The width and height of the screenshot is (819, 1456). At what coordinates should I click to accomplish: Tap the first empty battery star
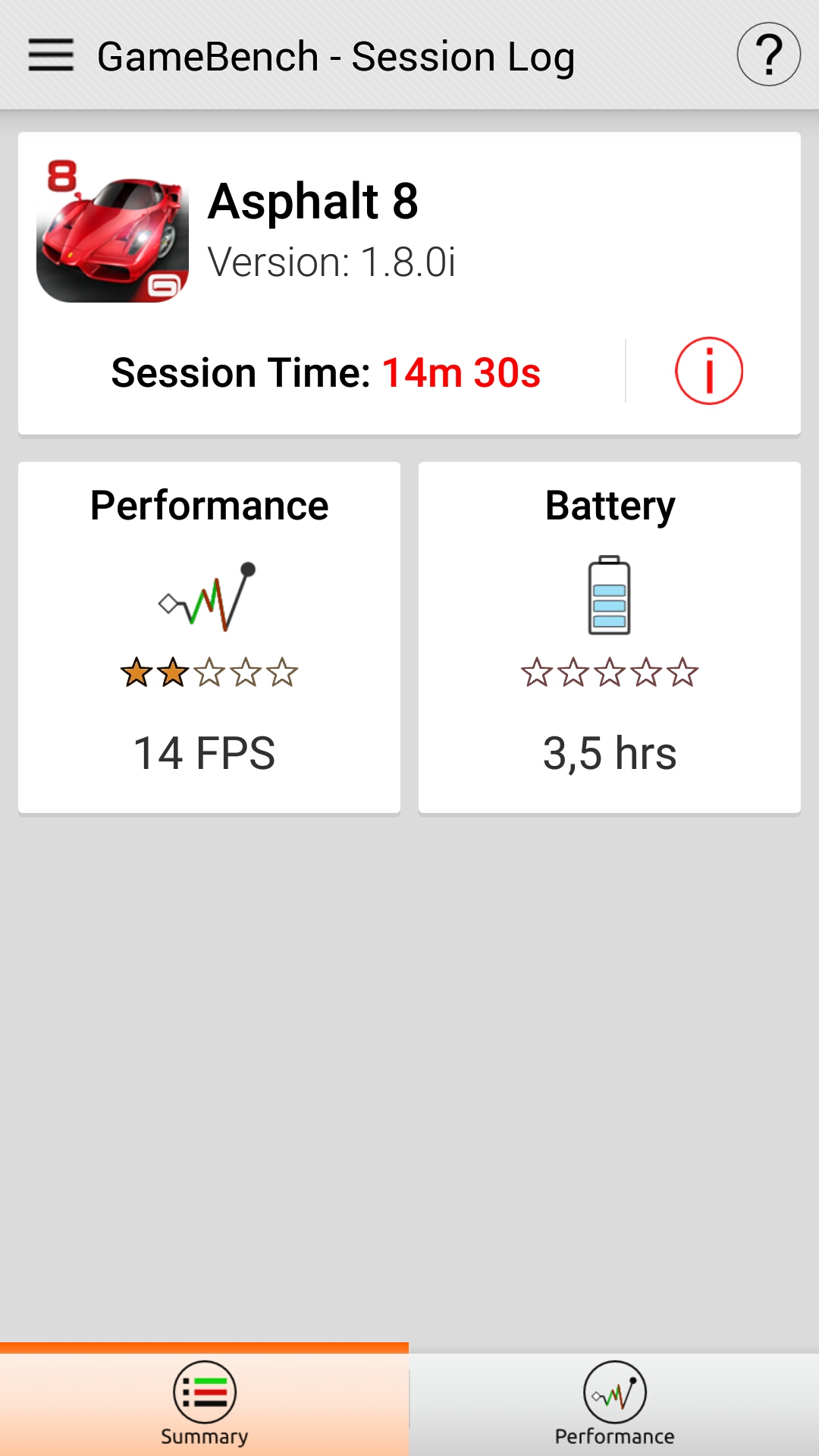(x=536, y=672)
